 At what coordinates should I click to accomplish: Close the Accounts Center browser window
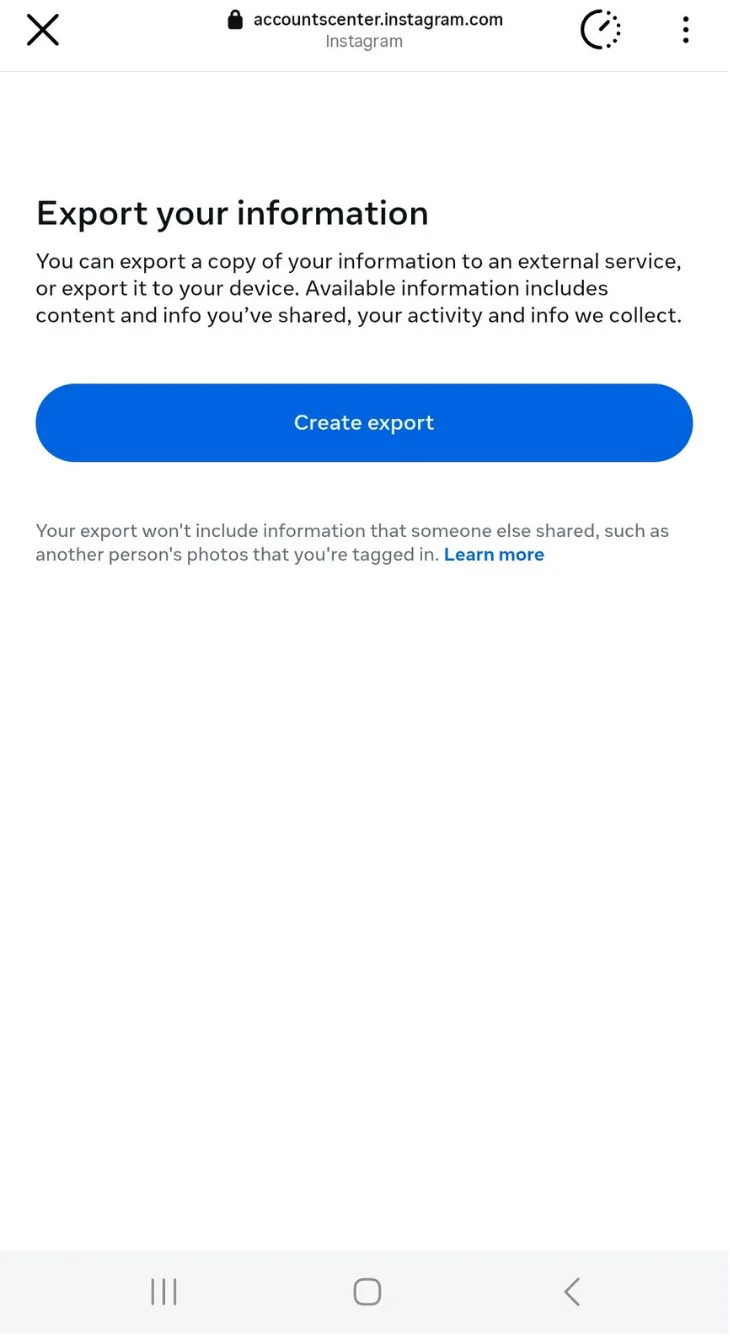[42, 30]
